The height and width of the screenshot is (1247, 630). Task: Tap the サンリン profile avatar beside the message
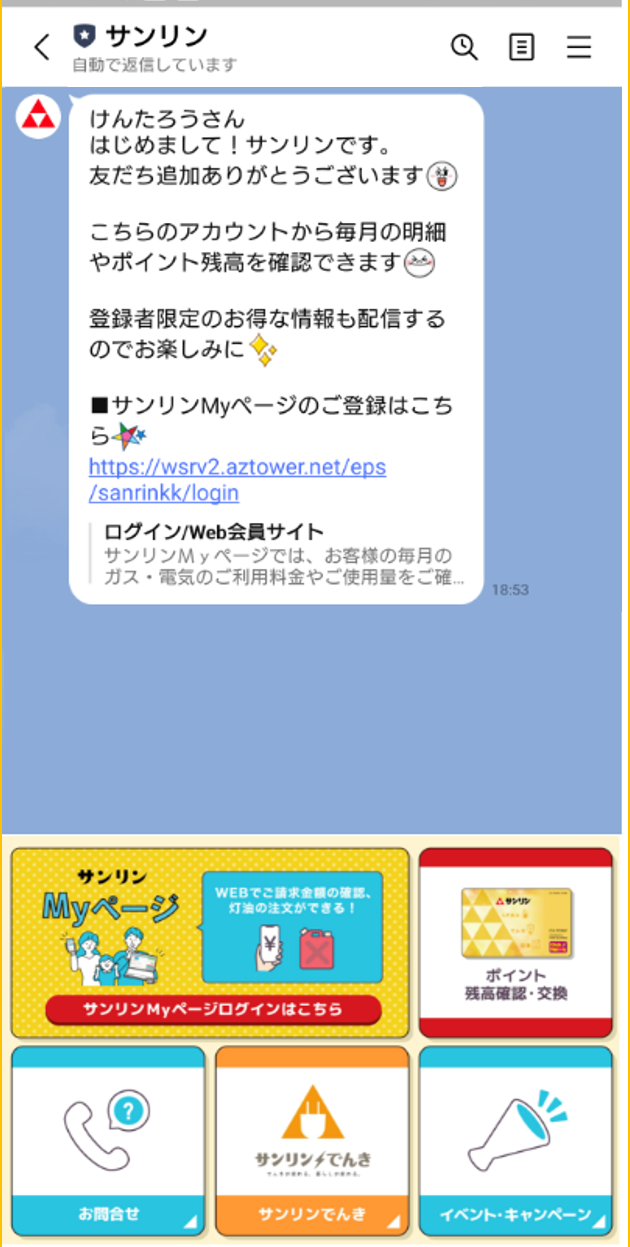coord(40,117)
